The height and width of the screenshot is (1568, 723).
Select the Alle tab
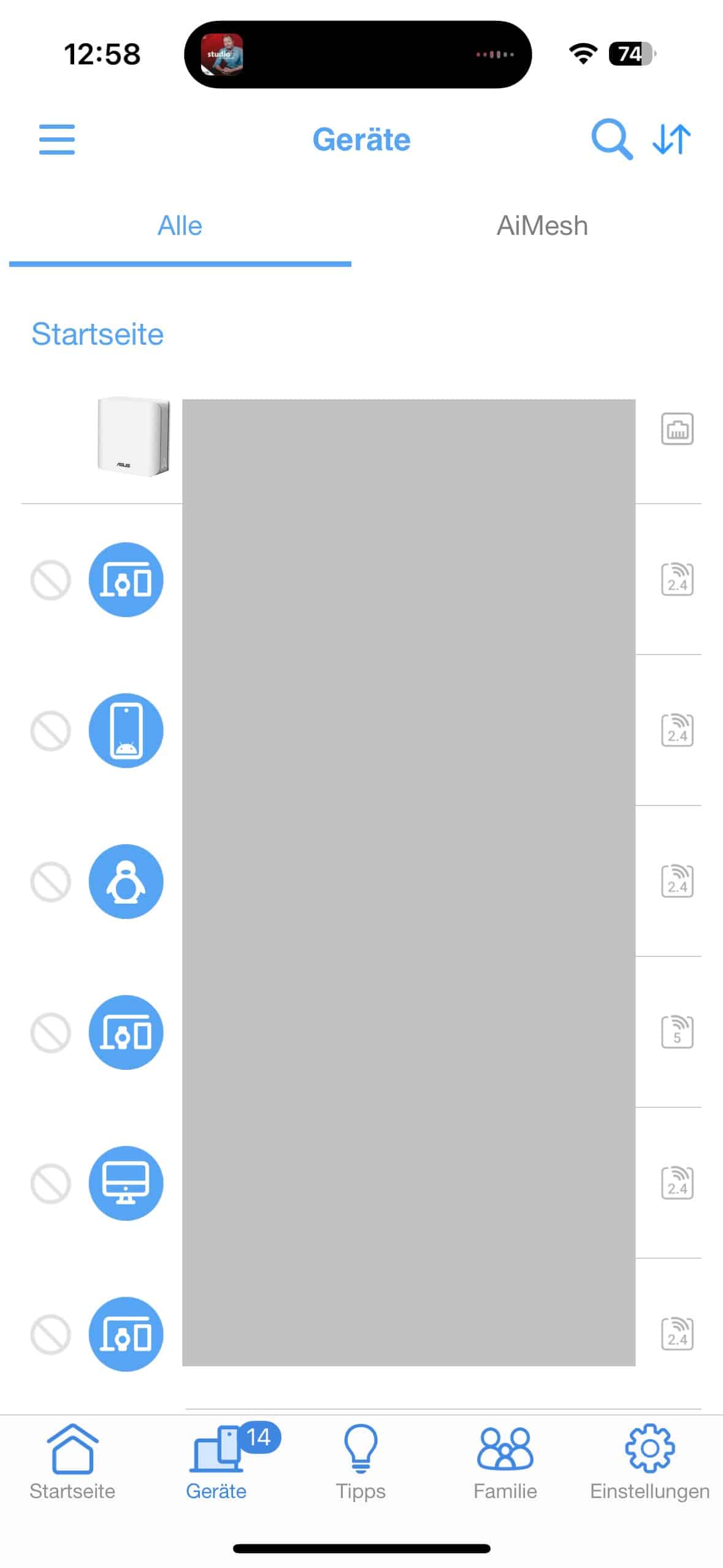tap(180, 226)
